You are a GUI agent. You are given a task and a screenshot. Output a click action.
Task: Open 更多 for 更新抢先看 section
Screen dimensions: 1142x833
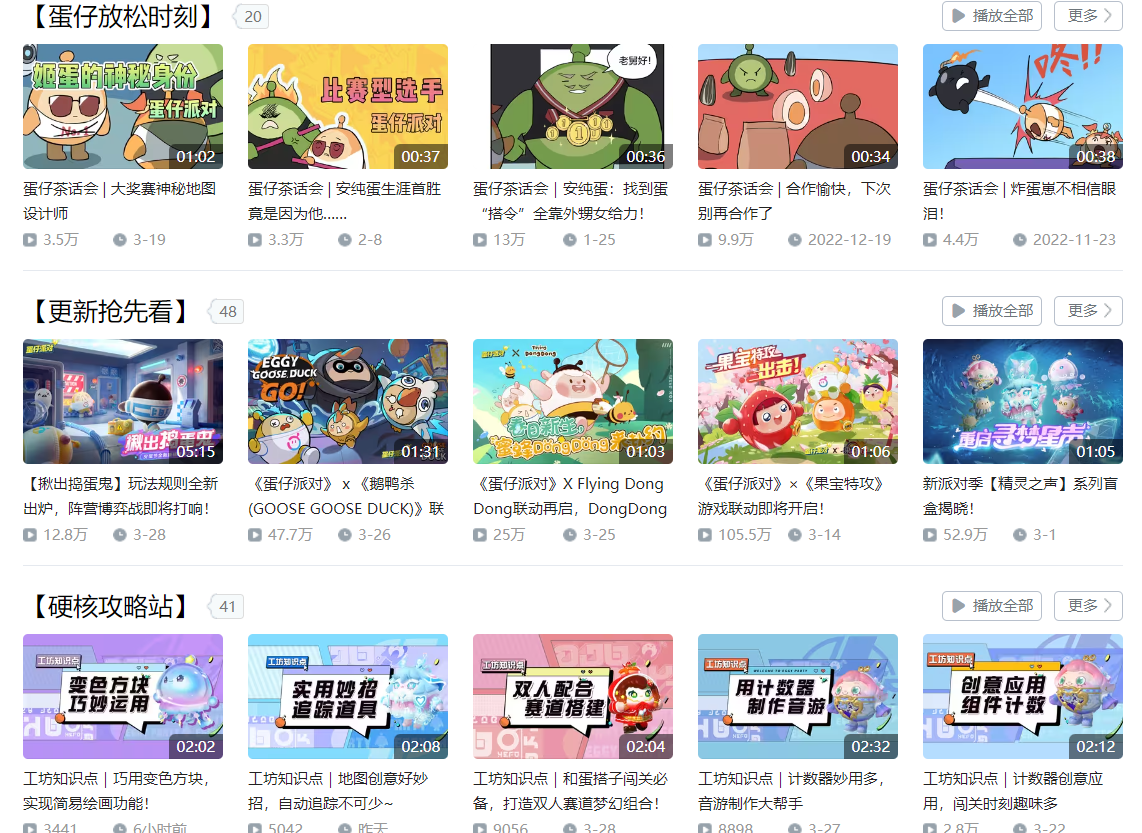point(1088,311)
